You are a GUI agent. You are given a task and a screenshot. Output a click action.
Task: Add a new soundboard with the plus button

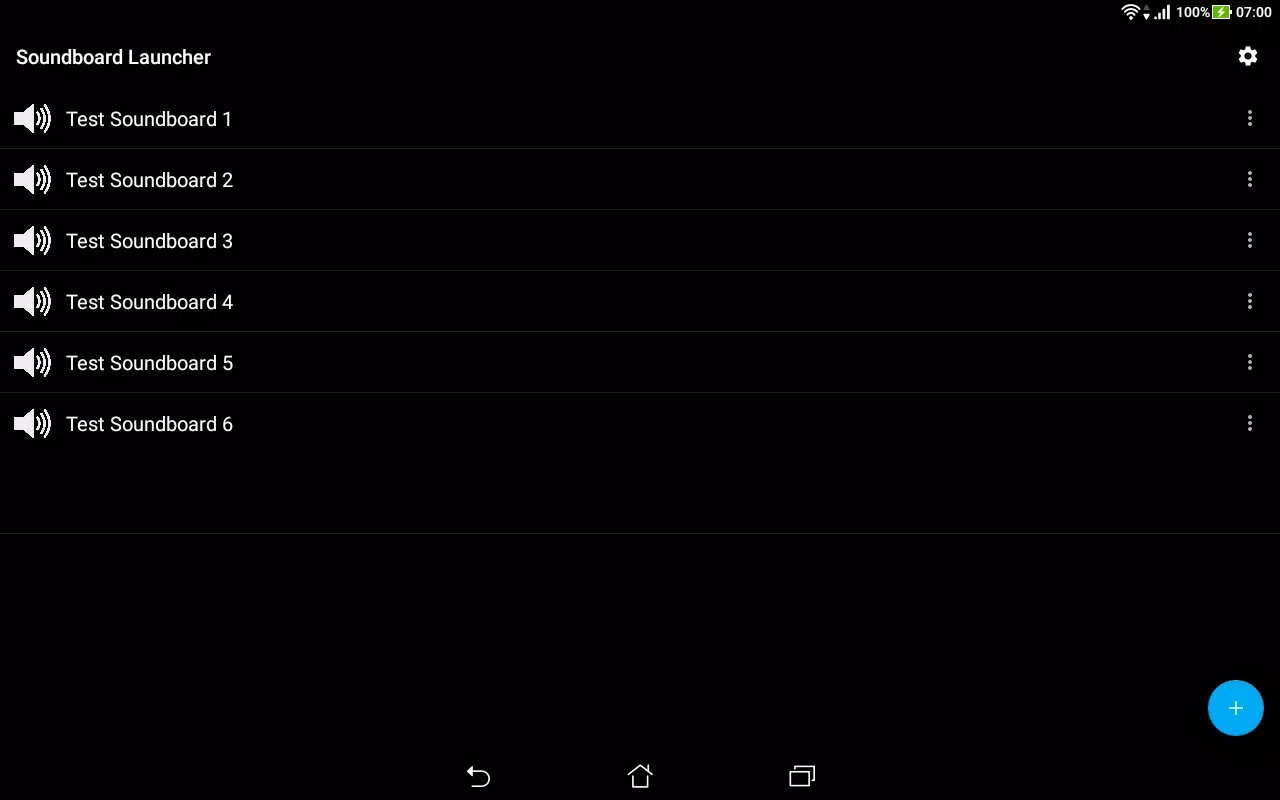[1236, 708]
